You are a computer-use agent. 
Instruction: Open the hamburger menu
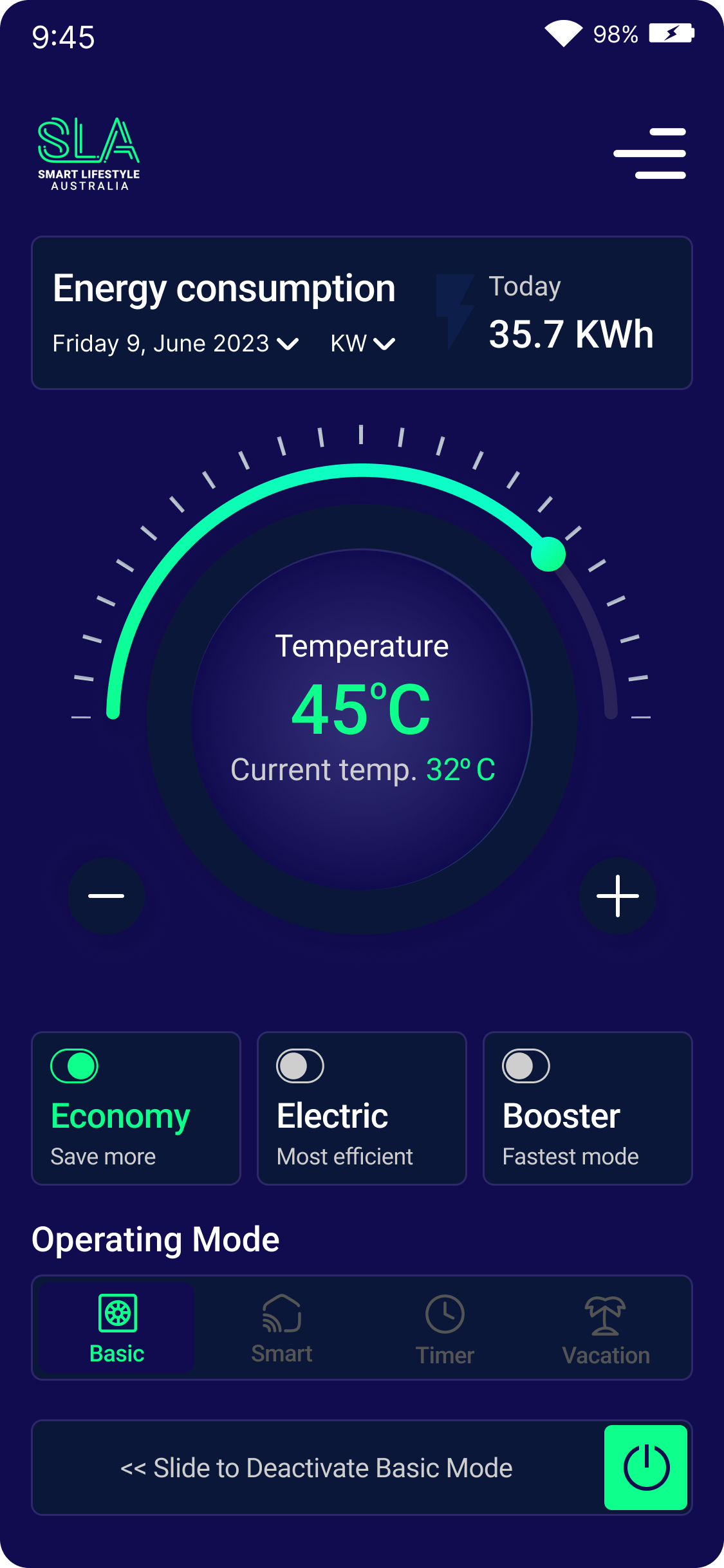pyautogui.click(x=650, y=153)
